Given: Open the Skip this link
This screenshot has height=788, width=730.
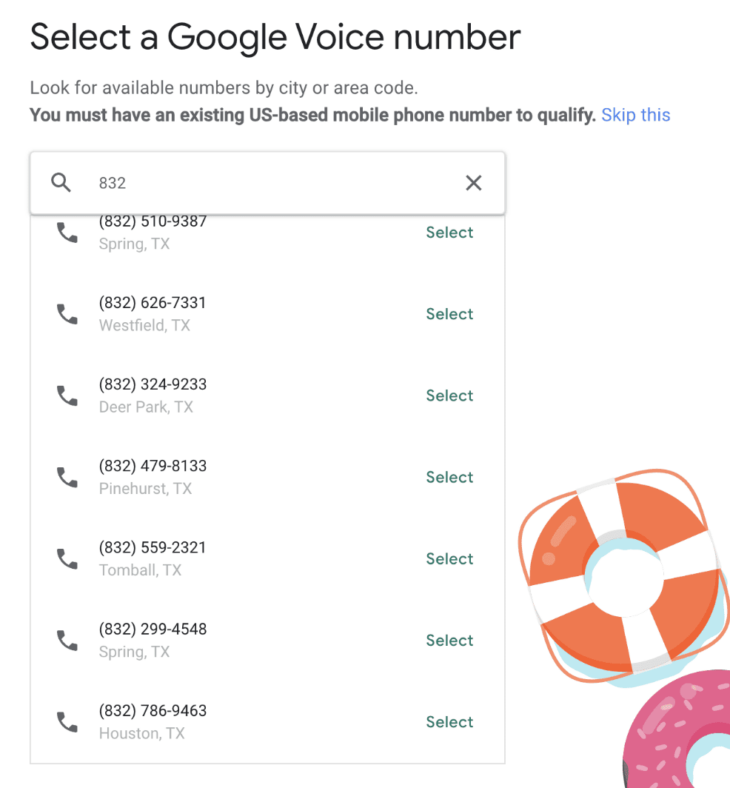Looking at the screenshot, I should 636,115.
